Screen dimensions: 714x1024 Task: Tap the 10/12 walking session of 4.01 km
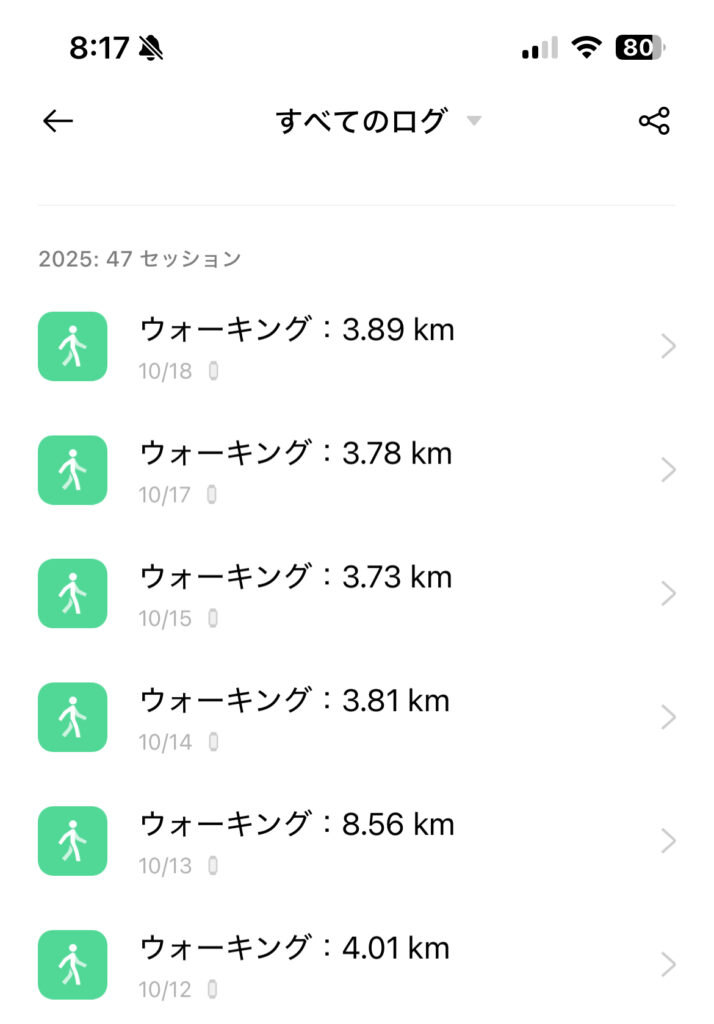point(356,964)
